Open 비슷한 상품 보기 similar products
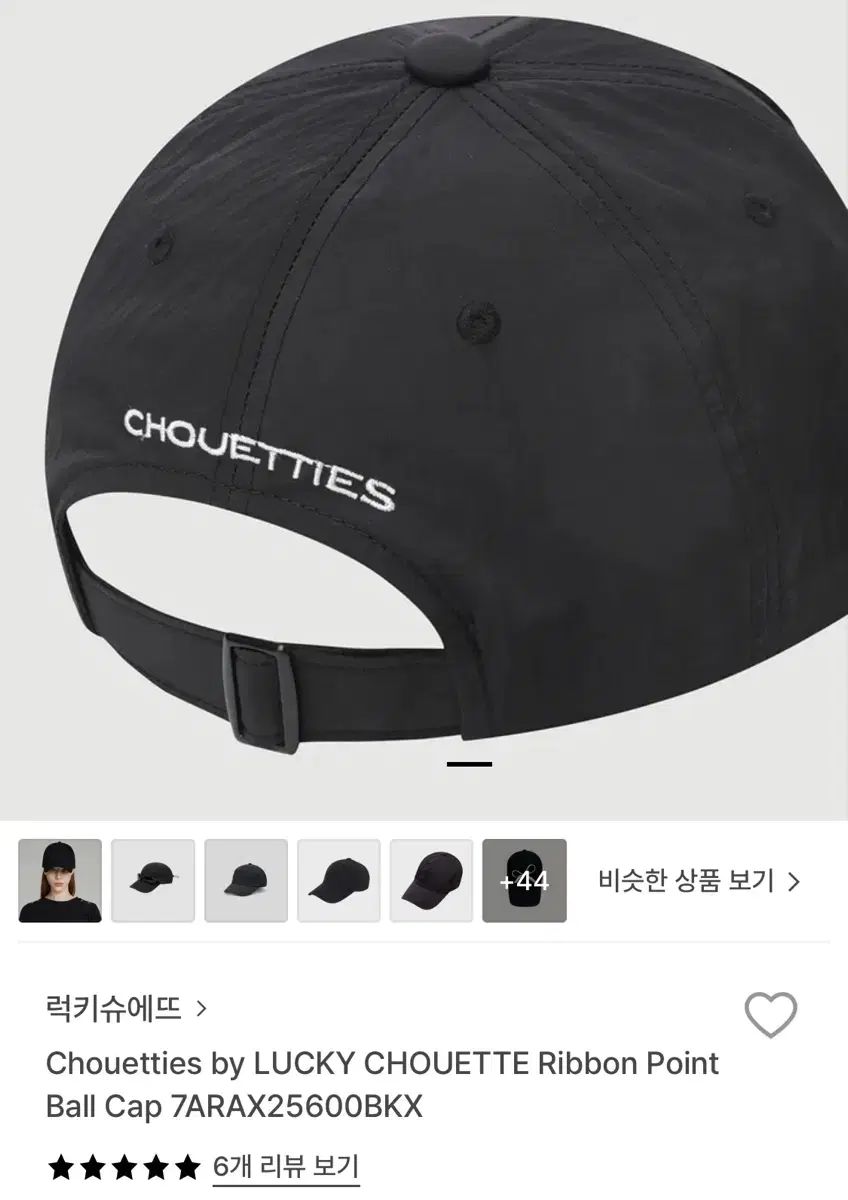The width and height of the screenshot is (848, 1200). [x=699, y=881]
